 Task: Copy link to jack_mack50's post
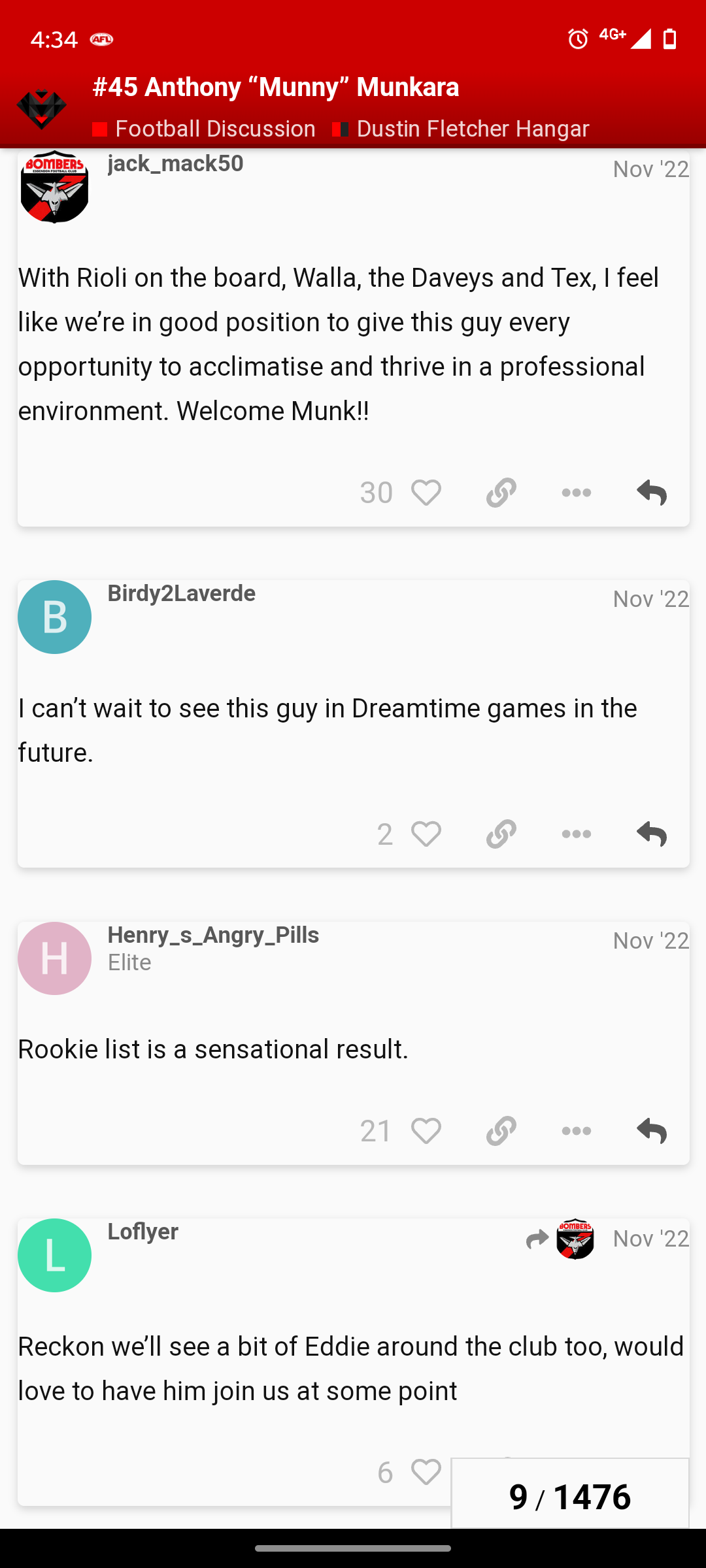(x=501, y=493)
